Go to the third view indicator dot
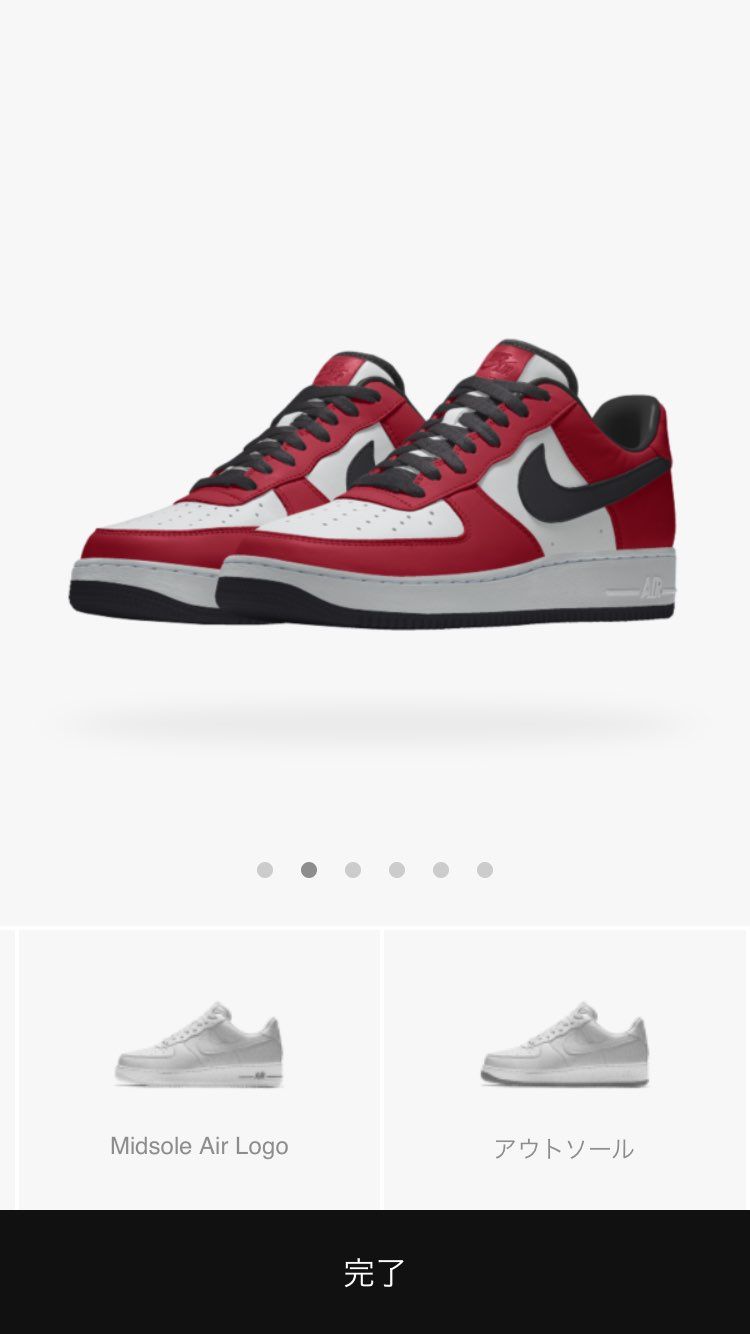 click(353, 870)
